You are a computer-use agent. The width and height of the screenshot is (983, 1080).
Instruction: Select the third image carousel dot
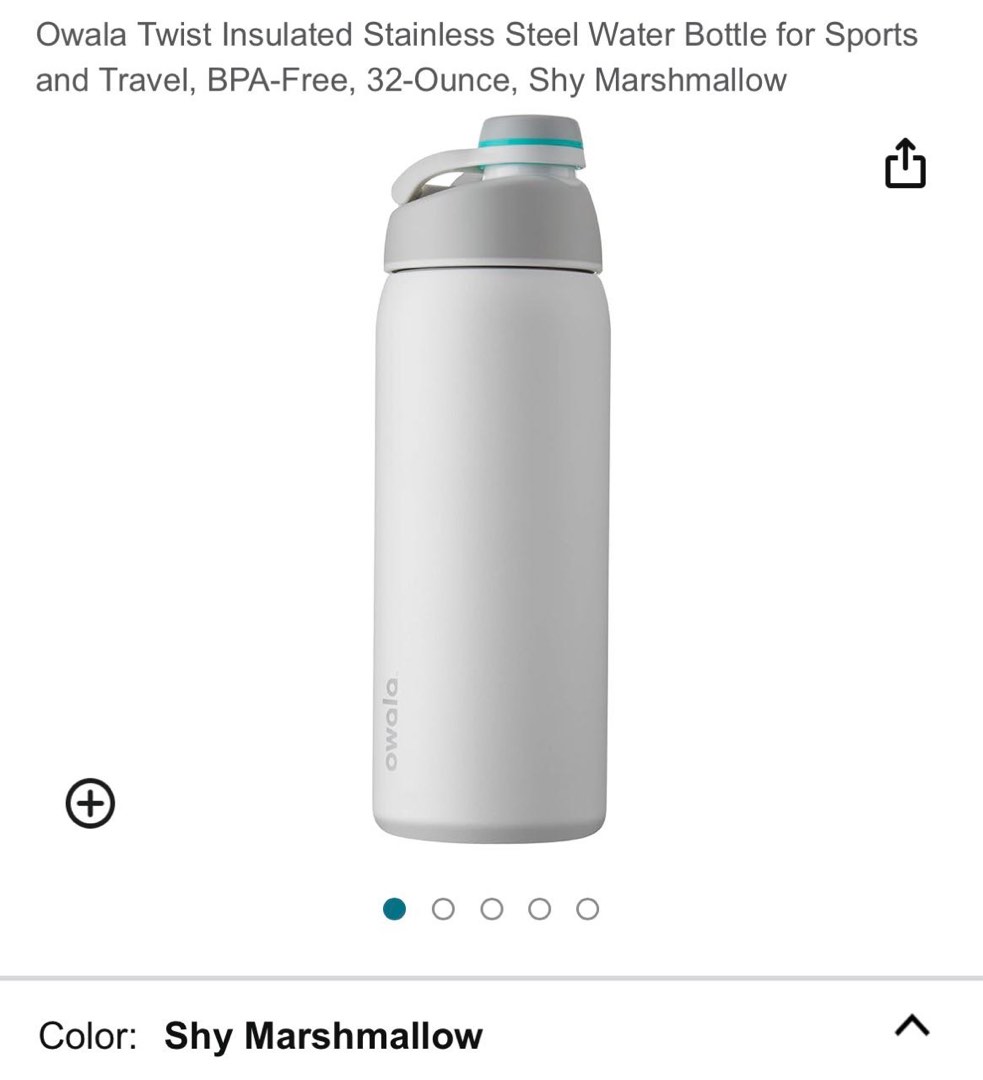click(x=492, y=909)
